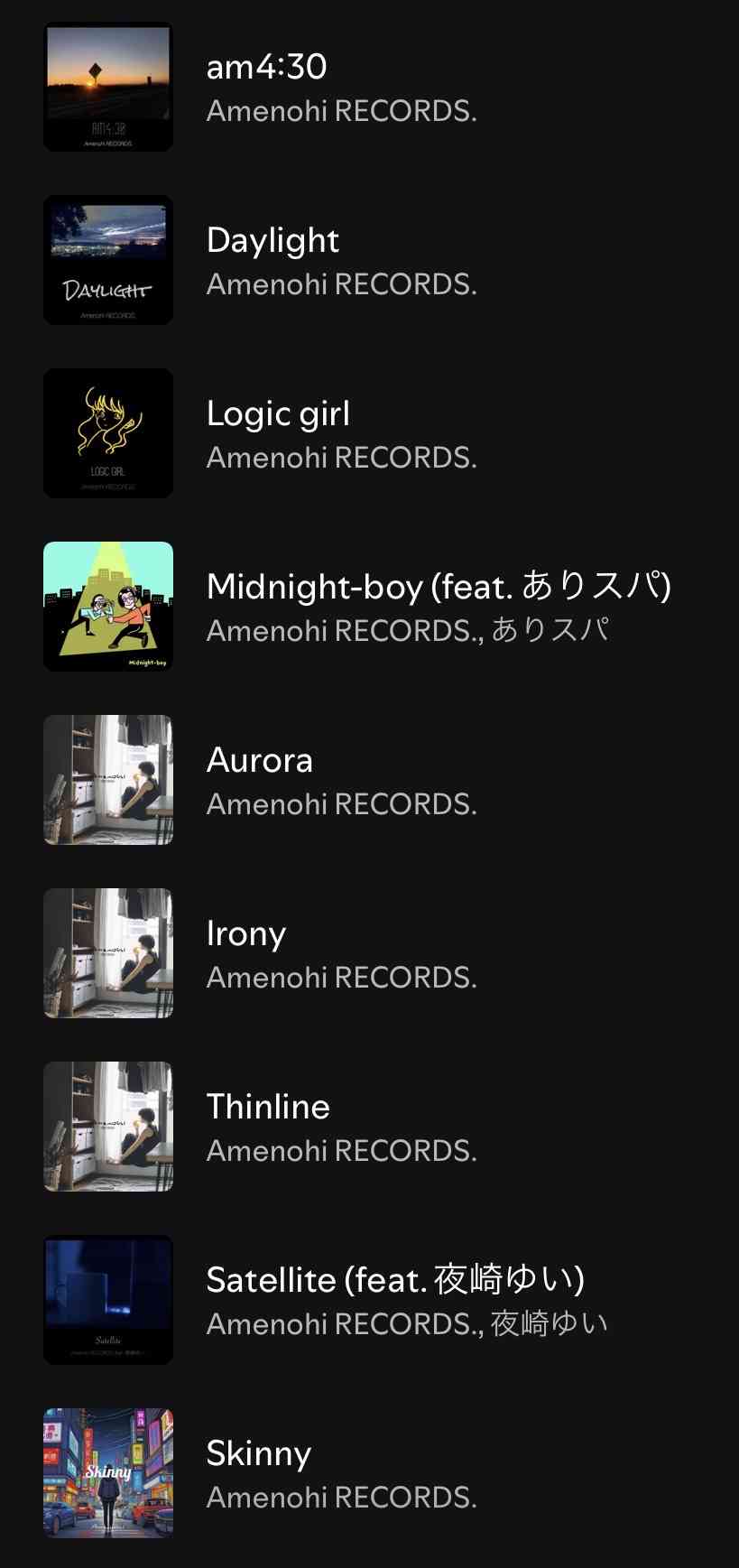Open the Skinny neon street cover art
This screenshot has height=1568, width=739.
click(x=107, y=1472)
